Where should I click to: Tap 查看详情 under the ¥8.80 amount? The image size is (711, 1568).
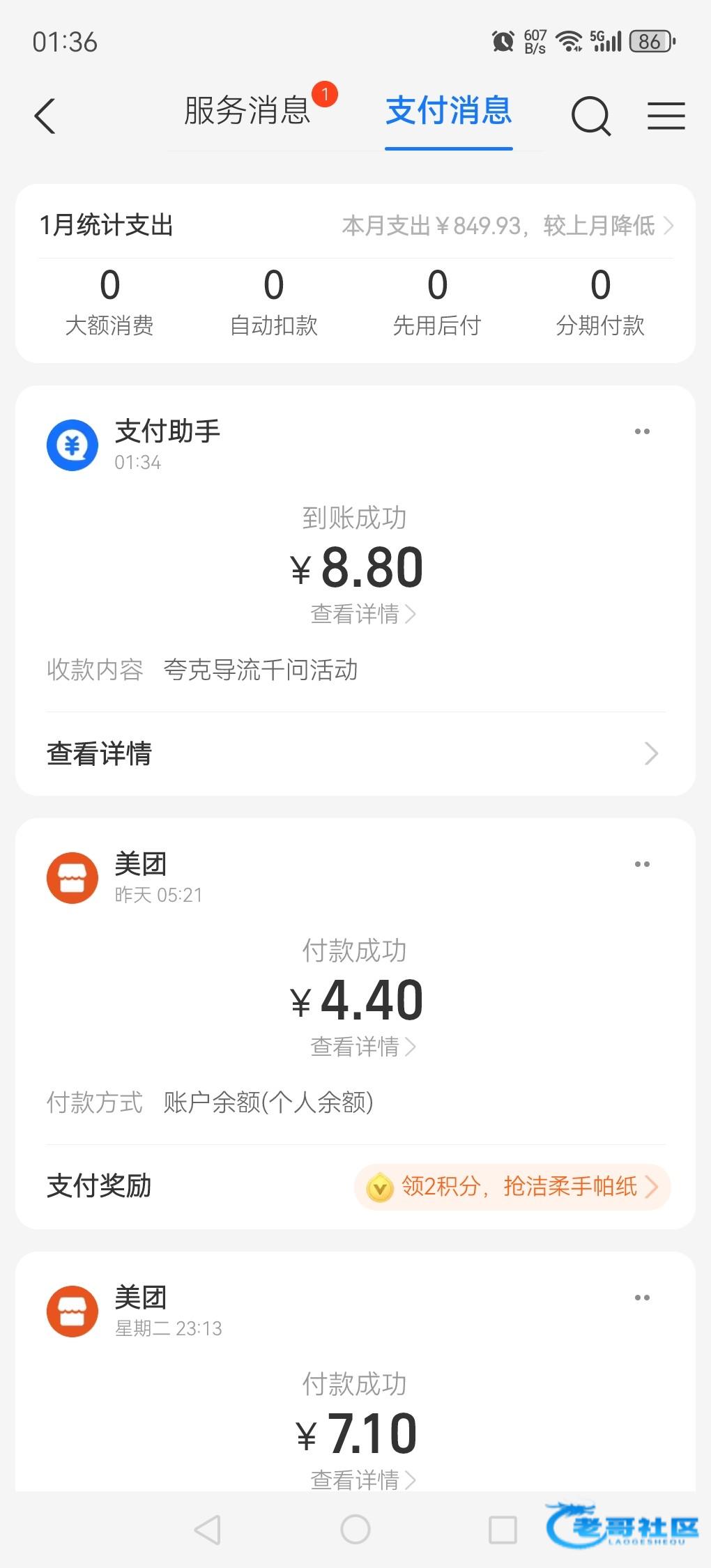pyautogui.click(x=362, y=614)
